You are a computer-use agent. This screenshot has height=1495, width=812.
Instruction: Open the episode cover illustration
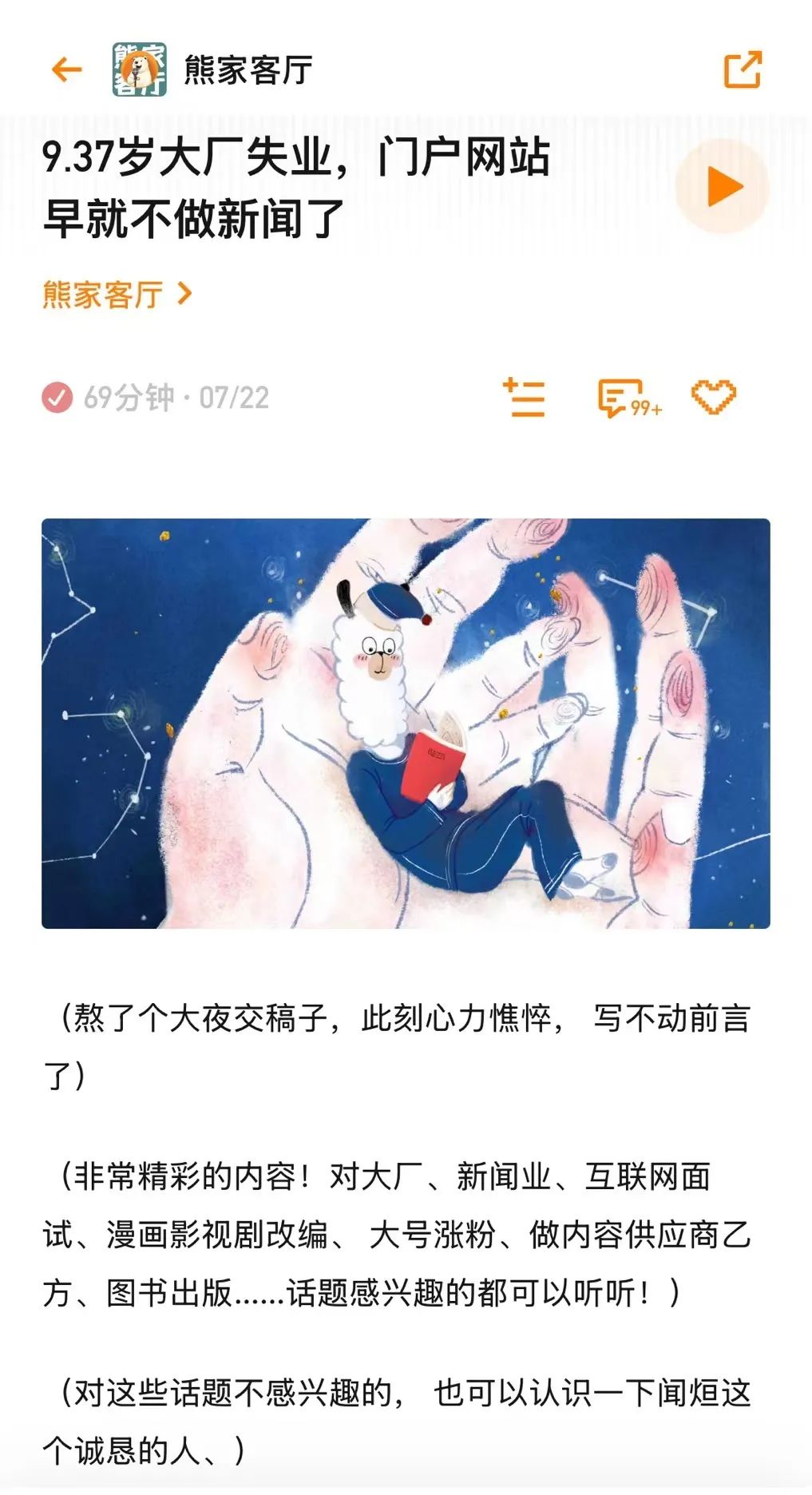[406, 724]
